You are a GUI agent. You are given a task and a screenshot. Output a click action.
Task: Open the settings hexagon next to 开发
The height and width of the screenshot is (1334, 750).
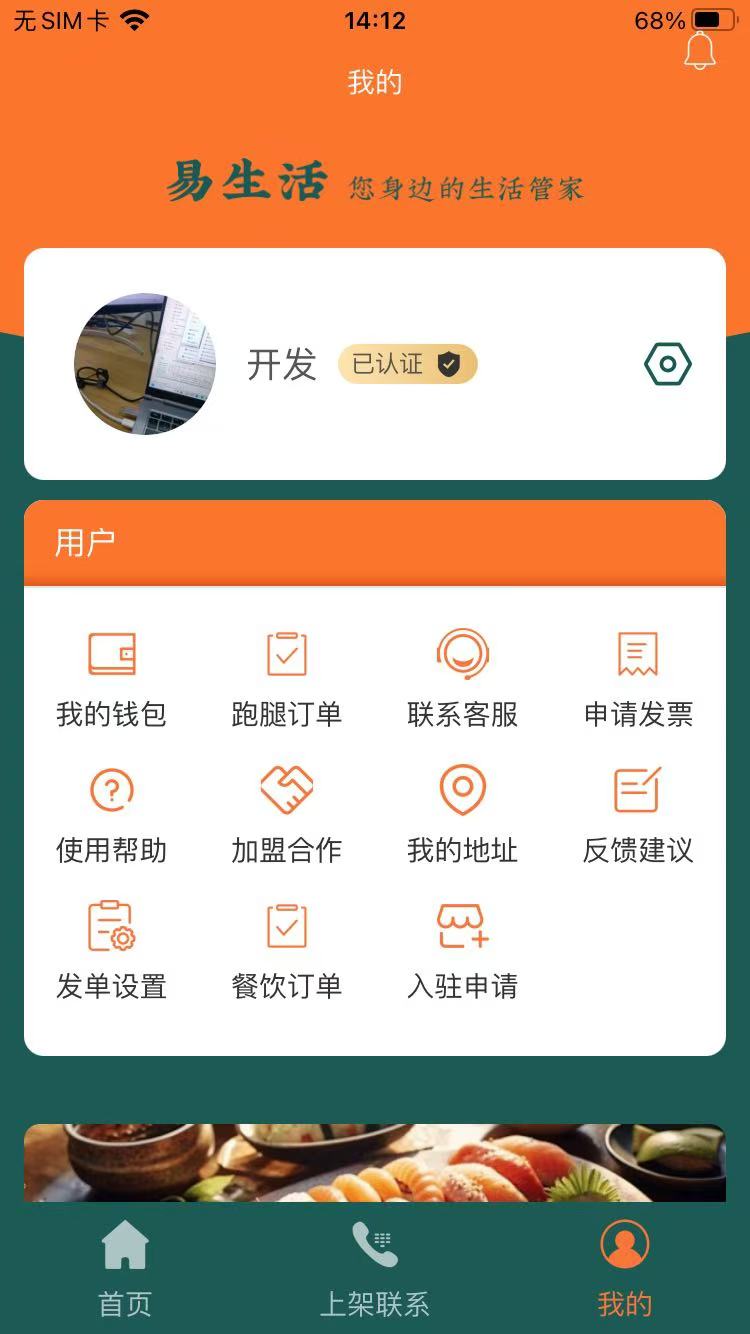(x=667, y=364)
